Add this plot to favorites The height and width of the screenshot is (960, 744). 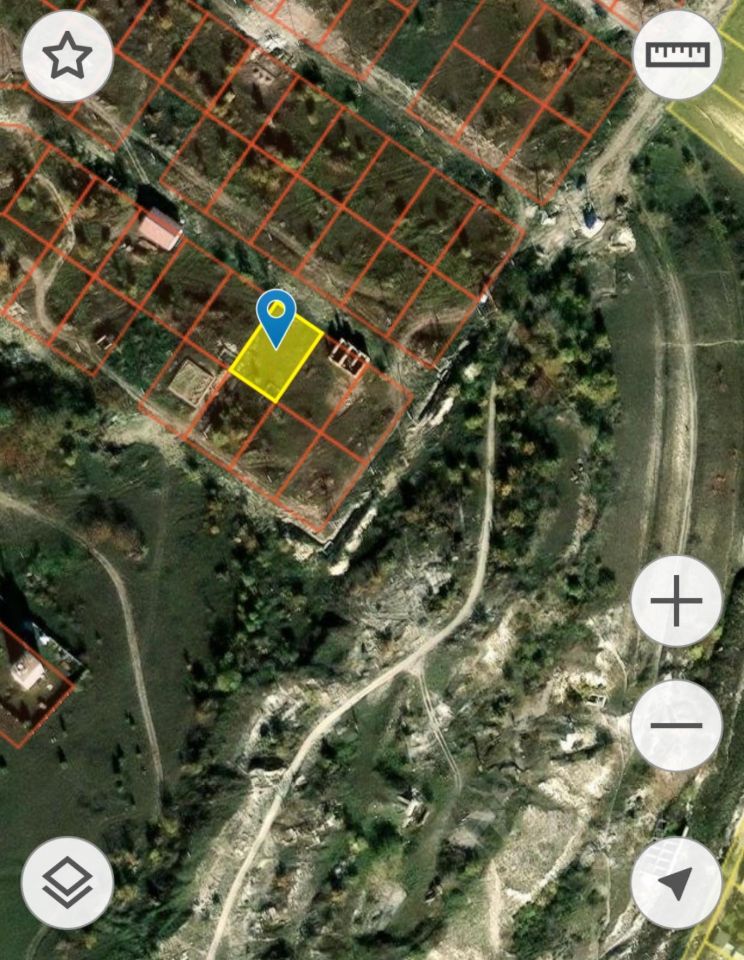pos(67,56)
